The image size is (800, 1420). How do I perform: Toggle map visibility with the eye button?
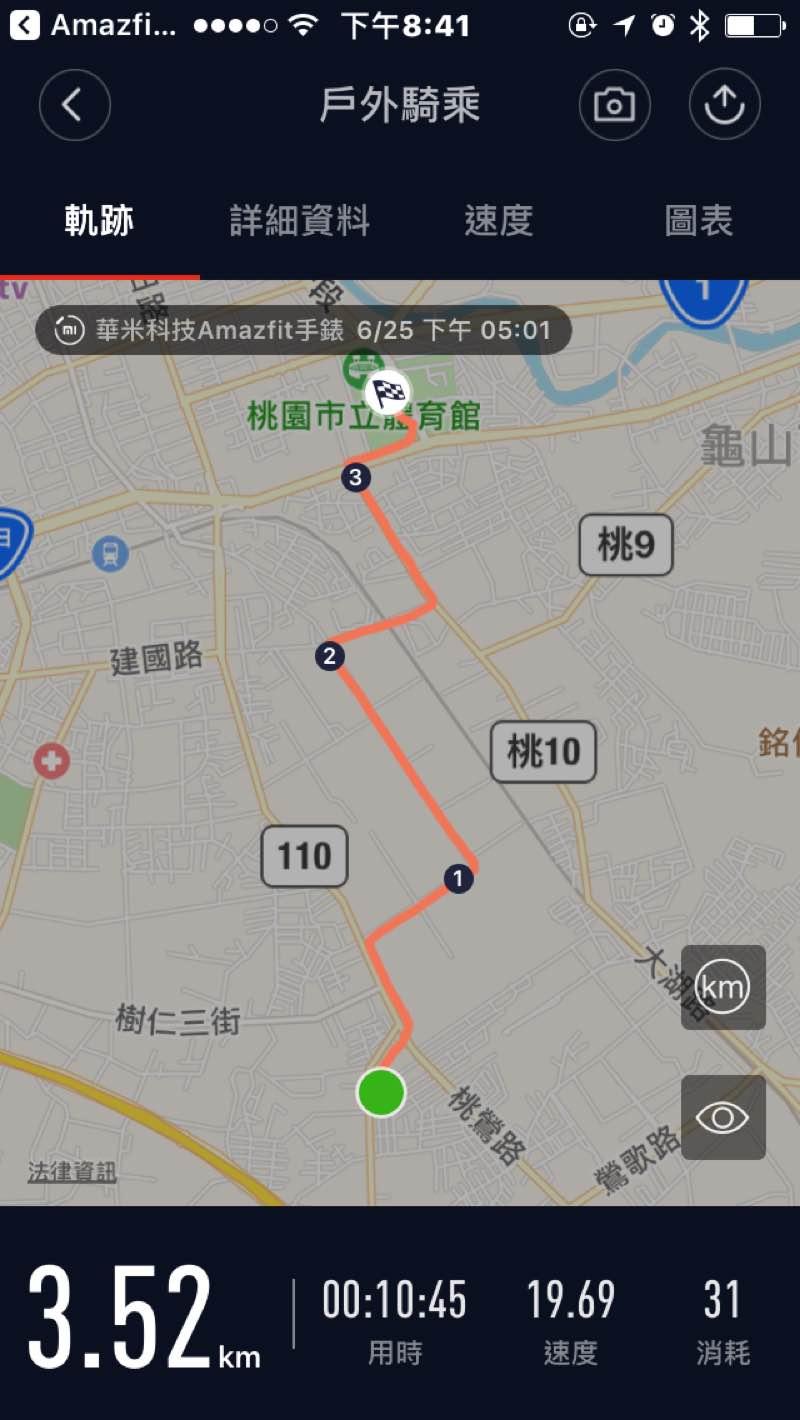pyautogui.click(x=723, y=1117)
